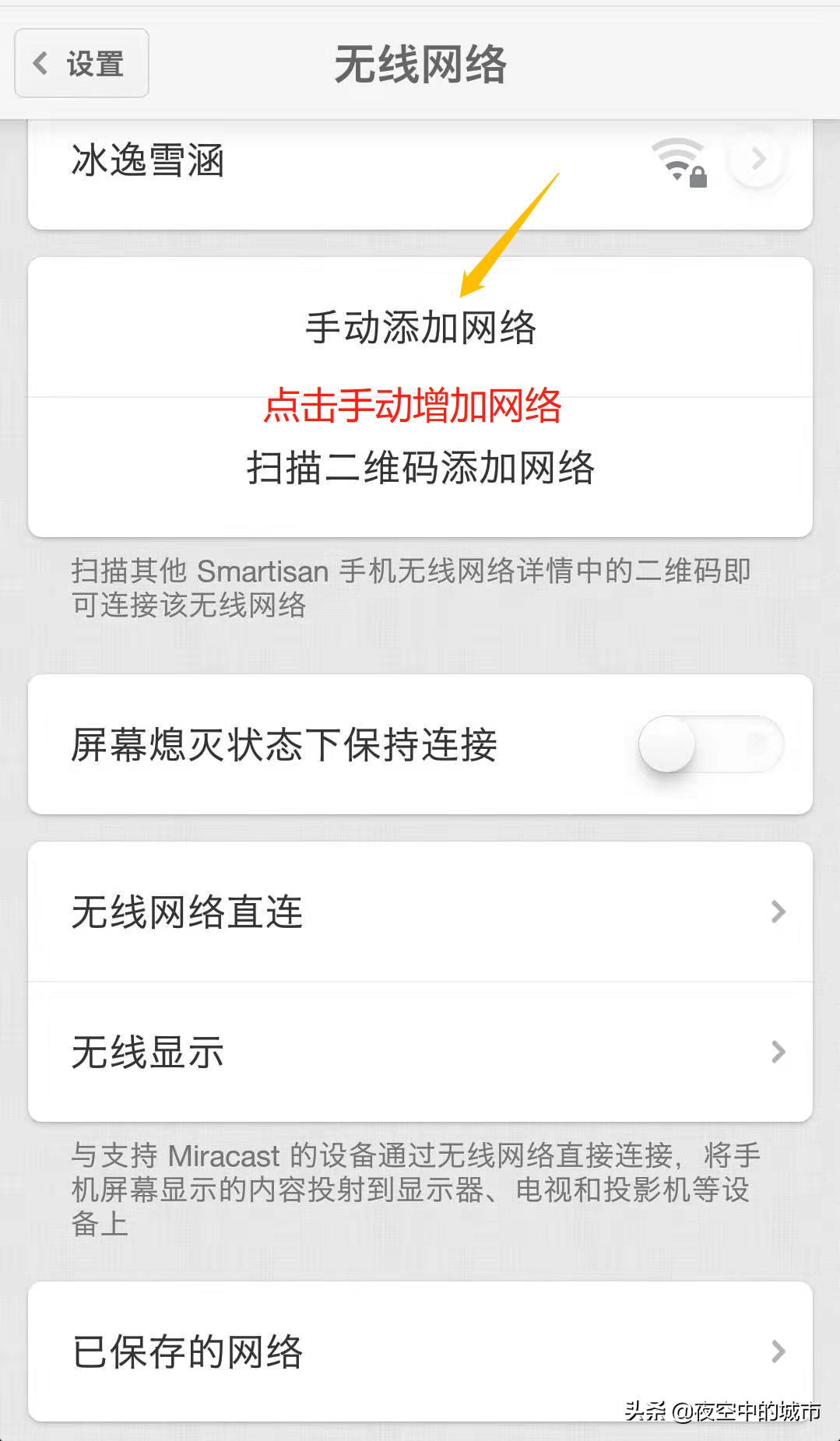This screenshot has width=840, height=1441.
Task: View 已保存的网络
Action: 420,1351
